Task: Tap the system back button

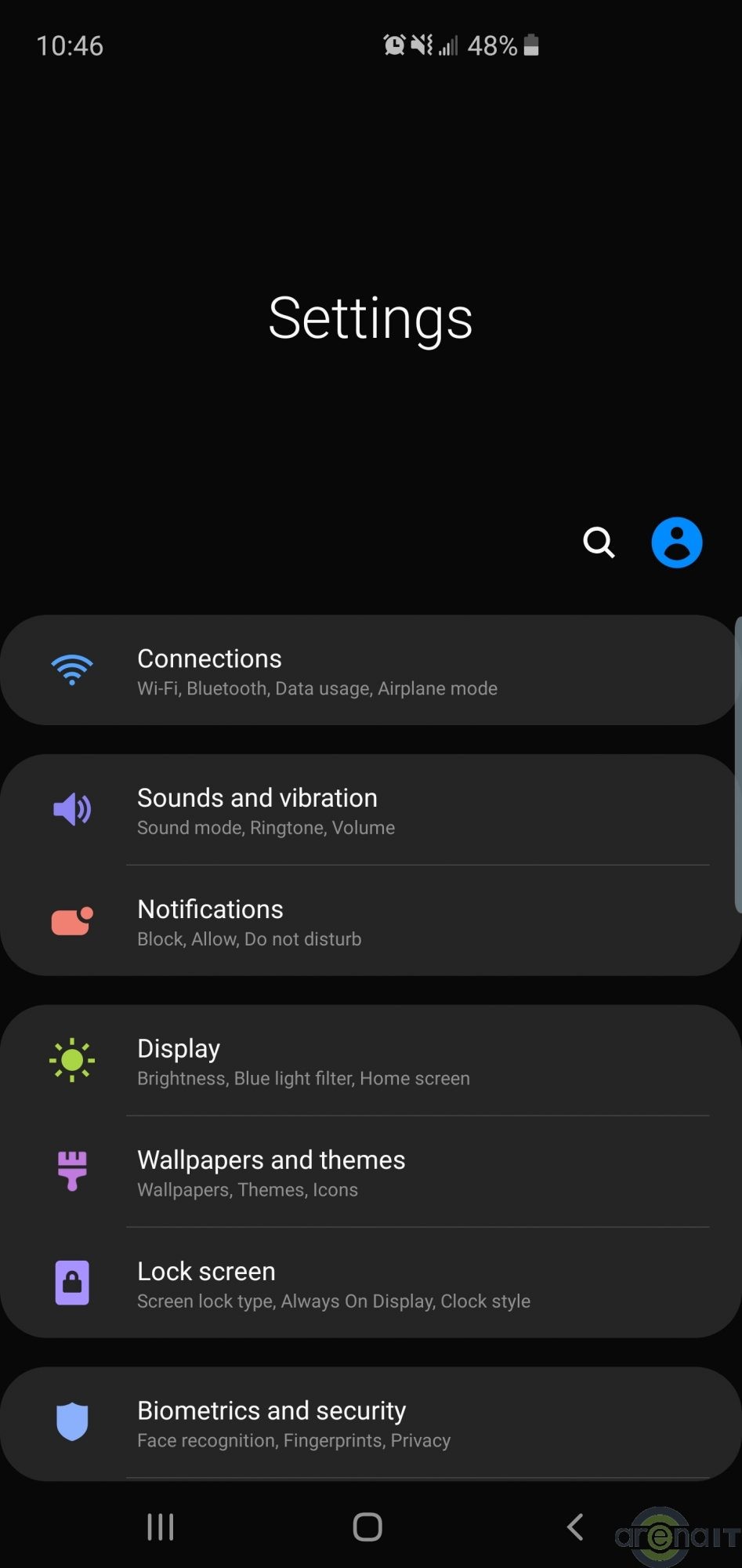Action: [x=575, y=1526]
